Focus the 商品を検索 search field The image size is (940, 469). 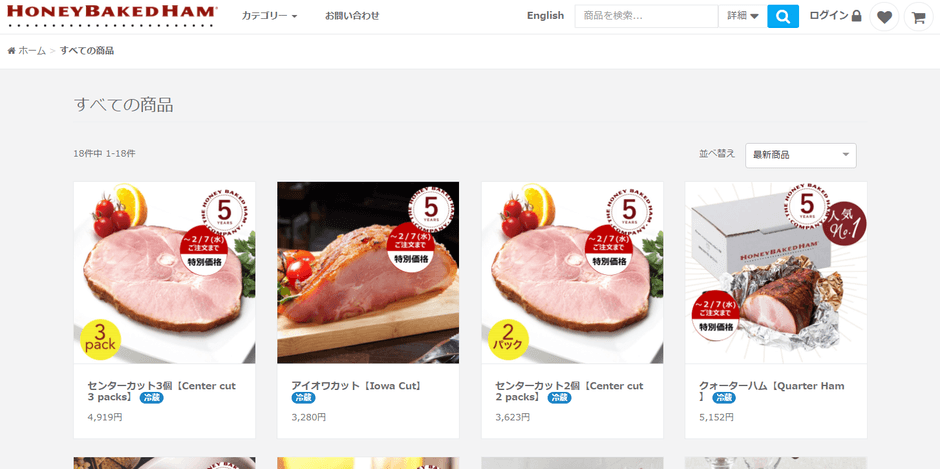645,16
